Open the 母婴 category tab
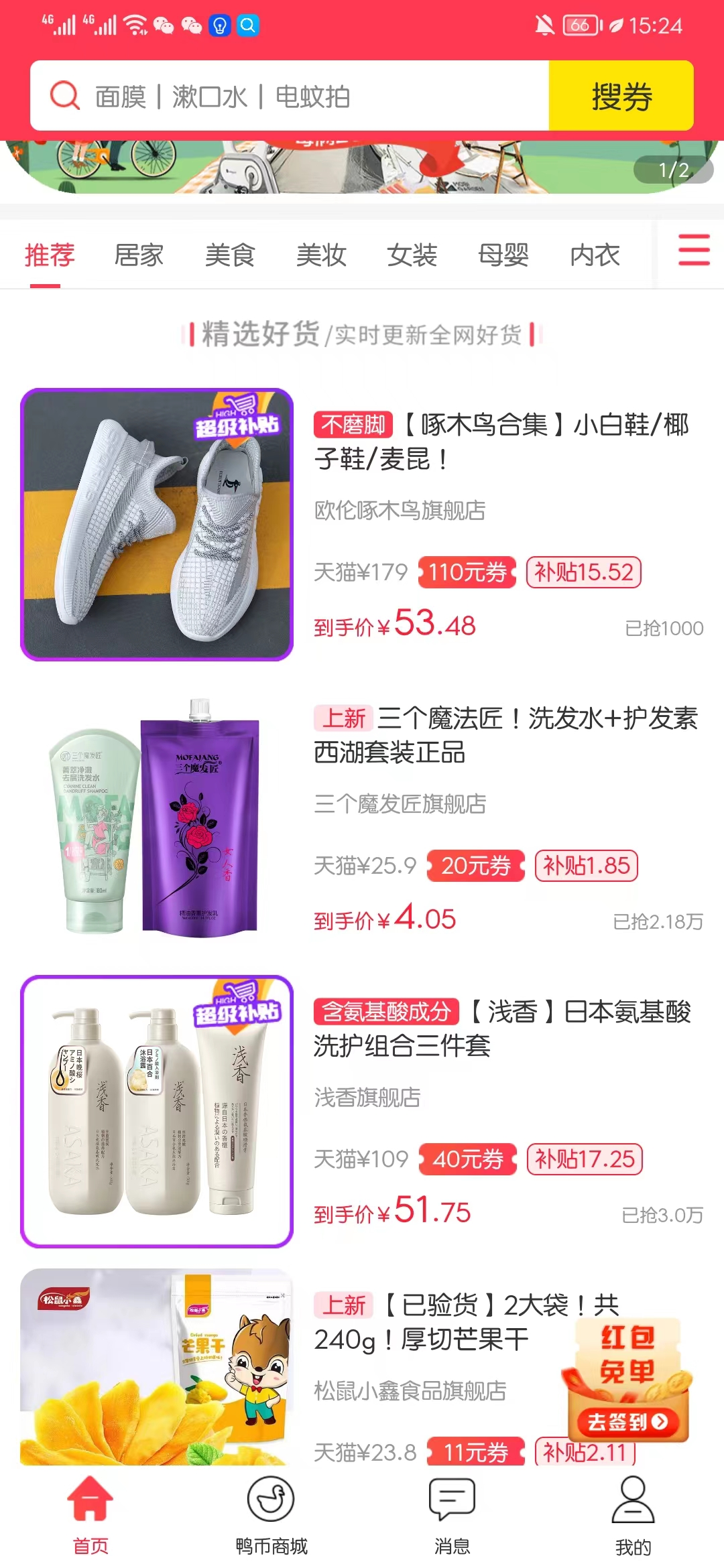The height and width of the screenshot is (1568, 724). [x=503, y=255]
